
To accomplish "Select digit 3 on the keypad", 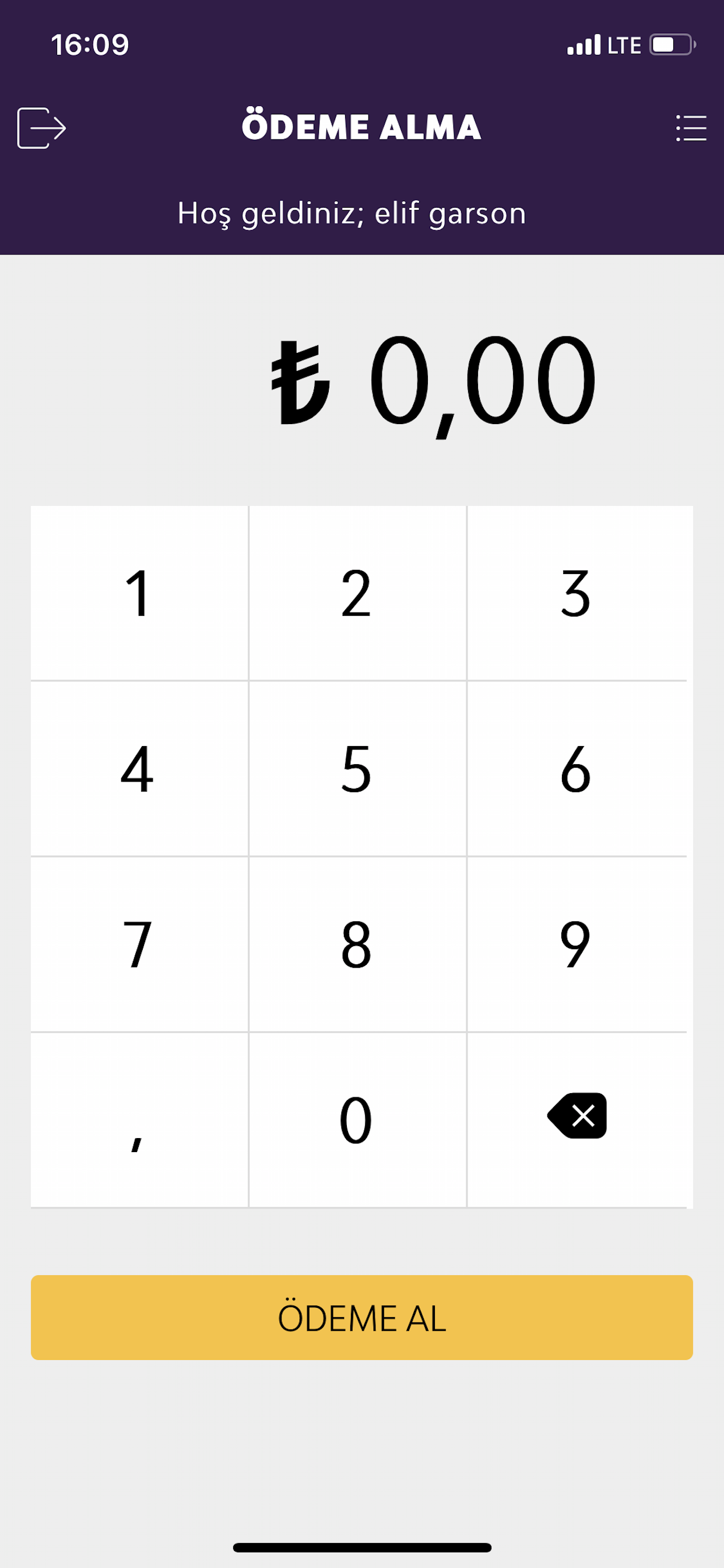I will coord(576,593).
